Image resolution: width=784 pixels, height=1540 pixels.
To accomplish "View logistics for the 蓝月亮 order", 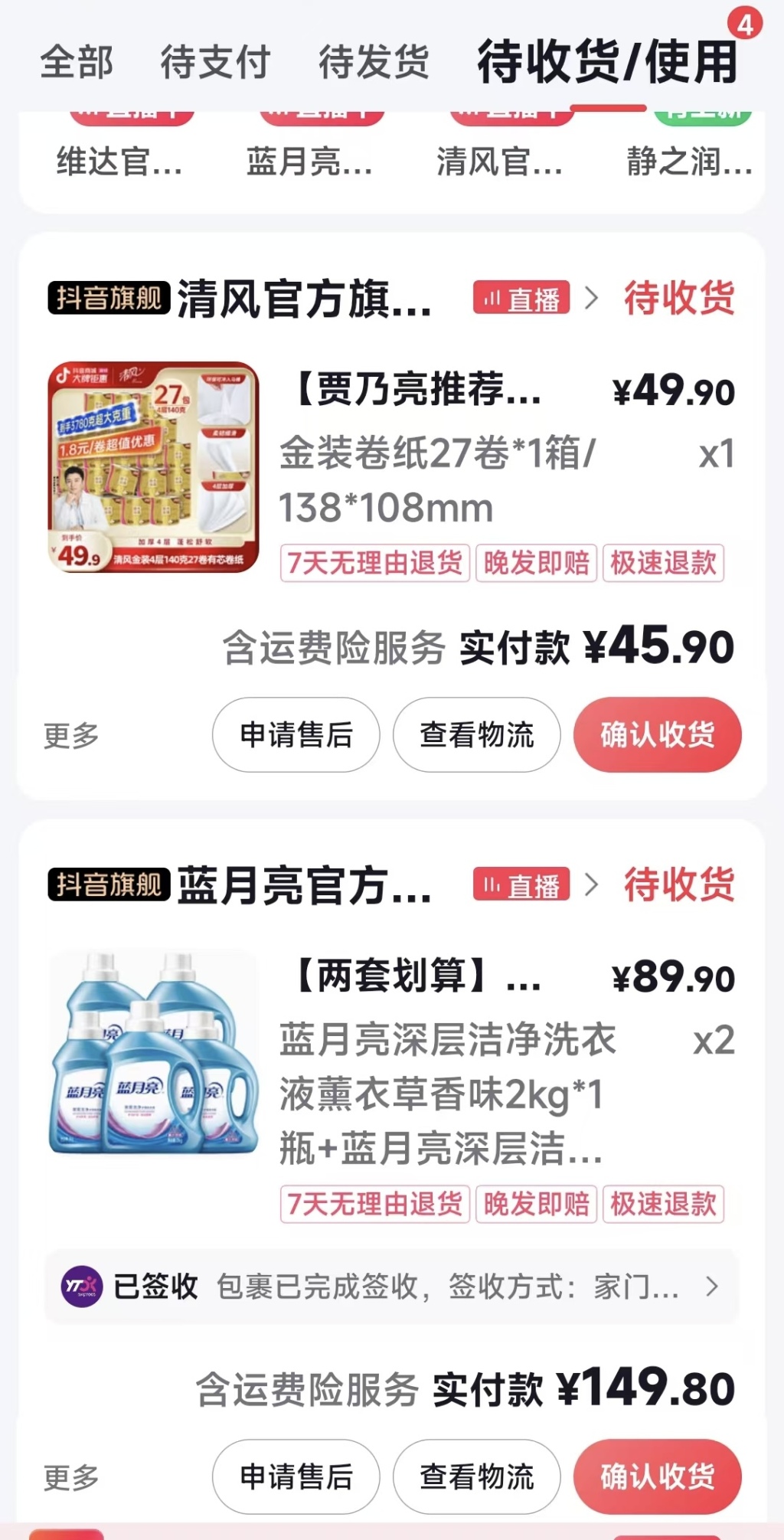I will point(476,1477).
